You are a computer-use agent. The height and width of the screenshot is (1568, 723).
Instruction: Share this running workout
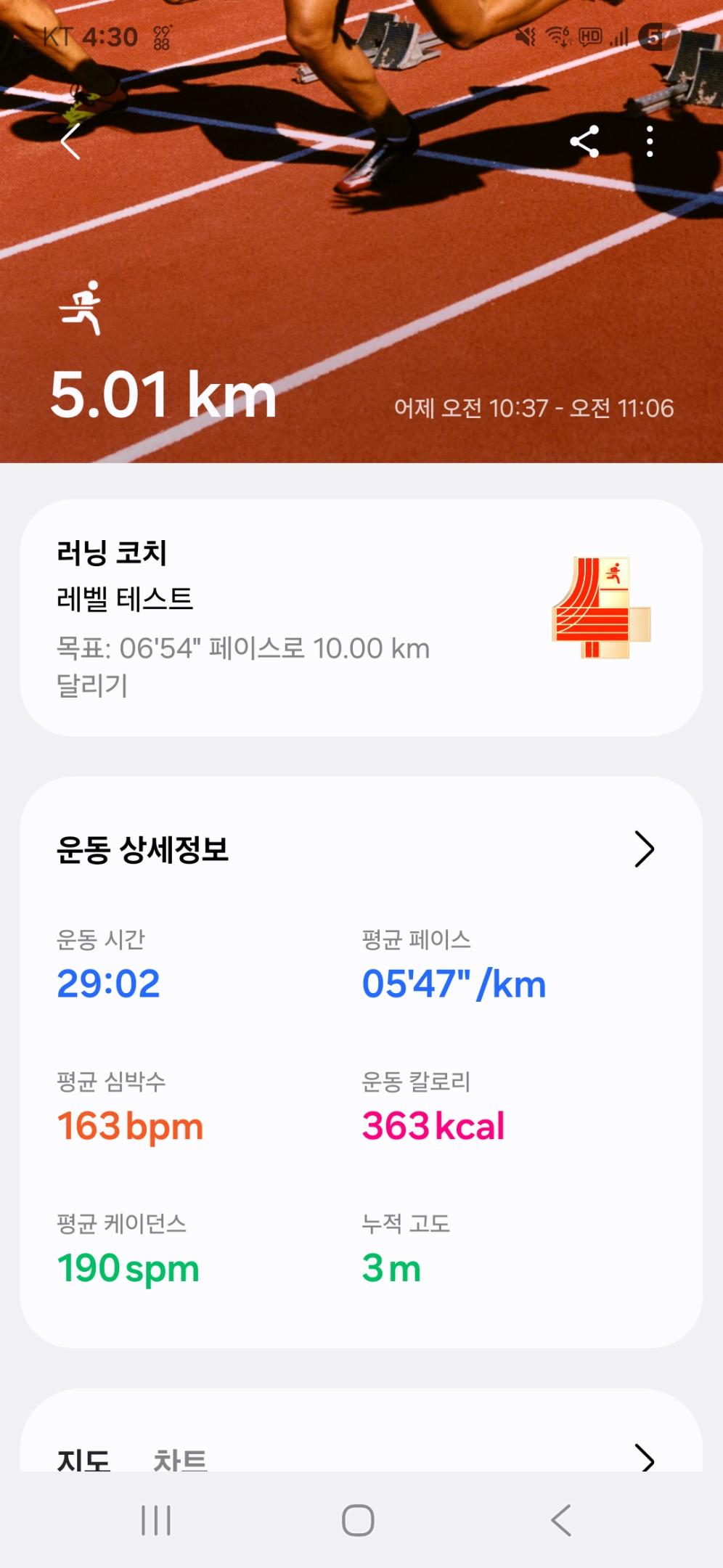(x=584, y=142)
